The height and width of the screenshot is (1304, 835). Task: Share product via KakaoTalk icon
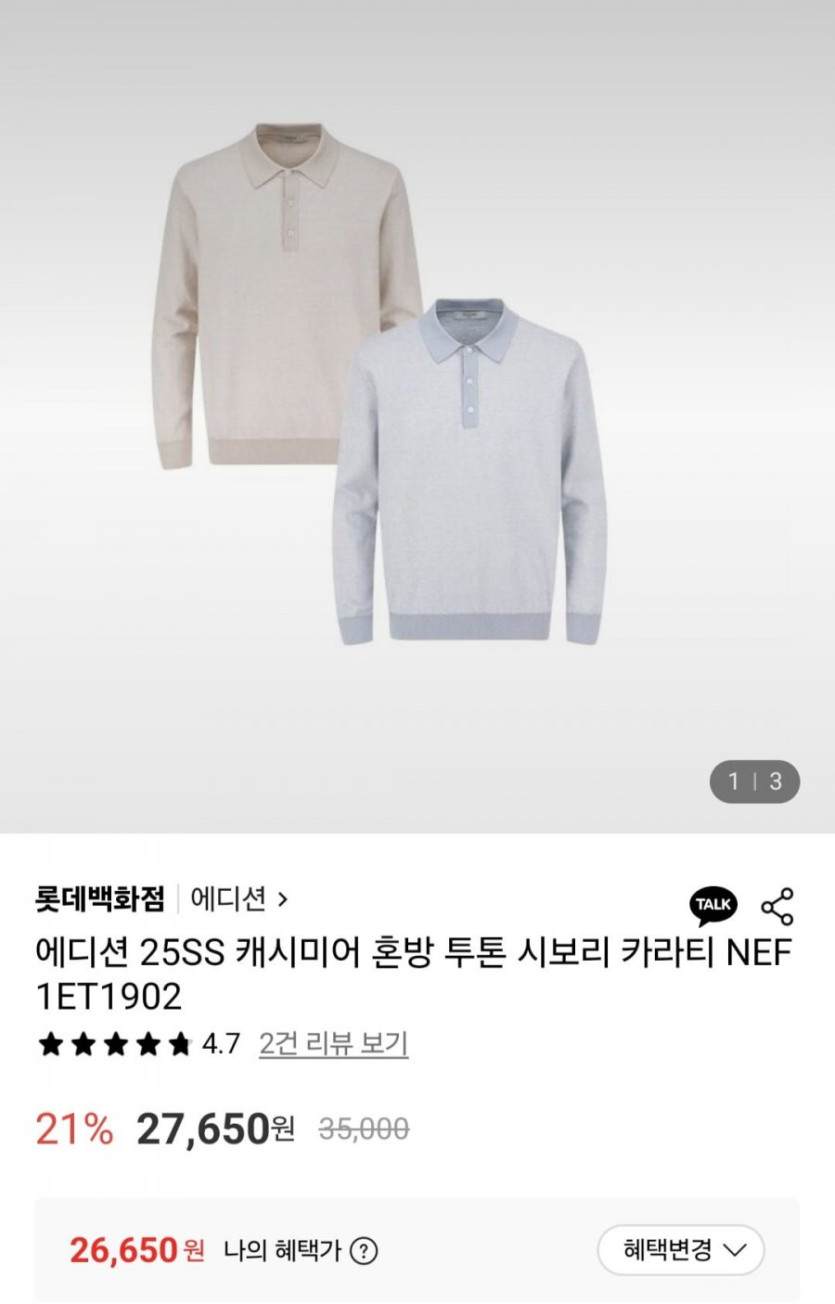pyautogui.click(x=713, y=906)
